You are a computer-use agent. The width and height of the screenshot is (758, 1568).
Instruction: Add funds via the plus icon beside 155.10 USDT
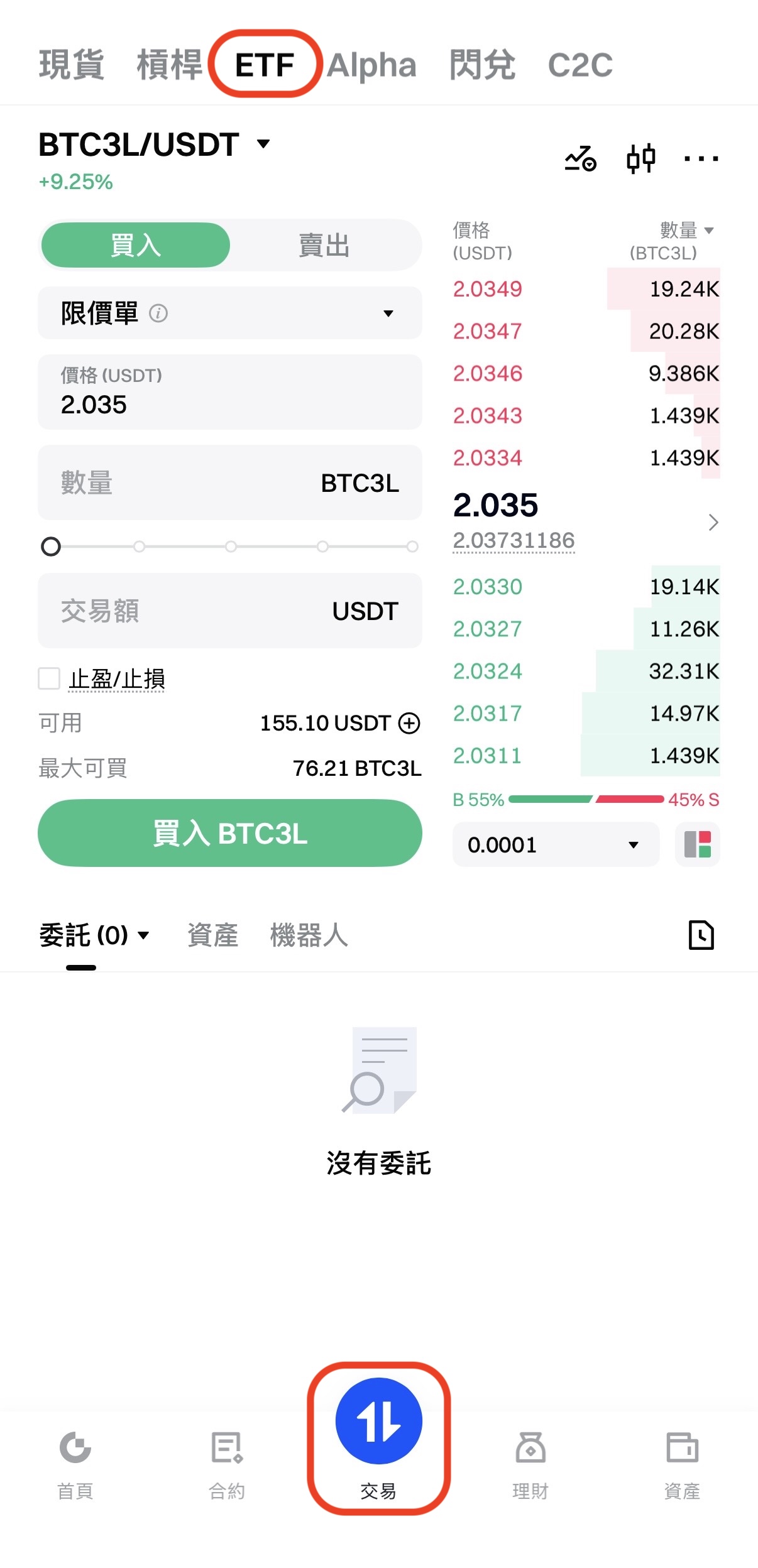[x=409, y=723]
